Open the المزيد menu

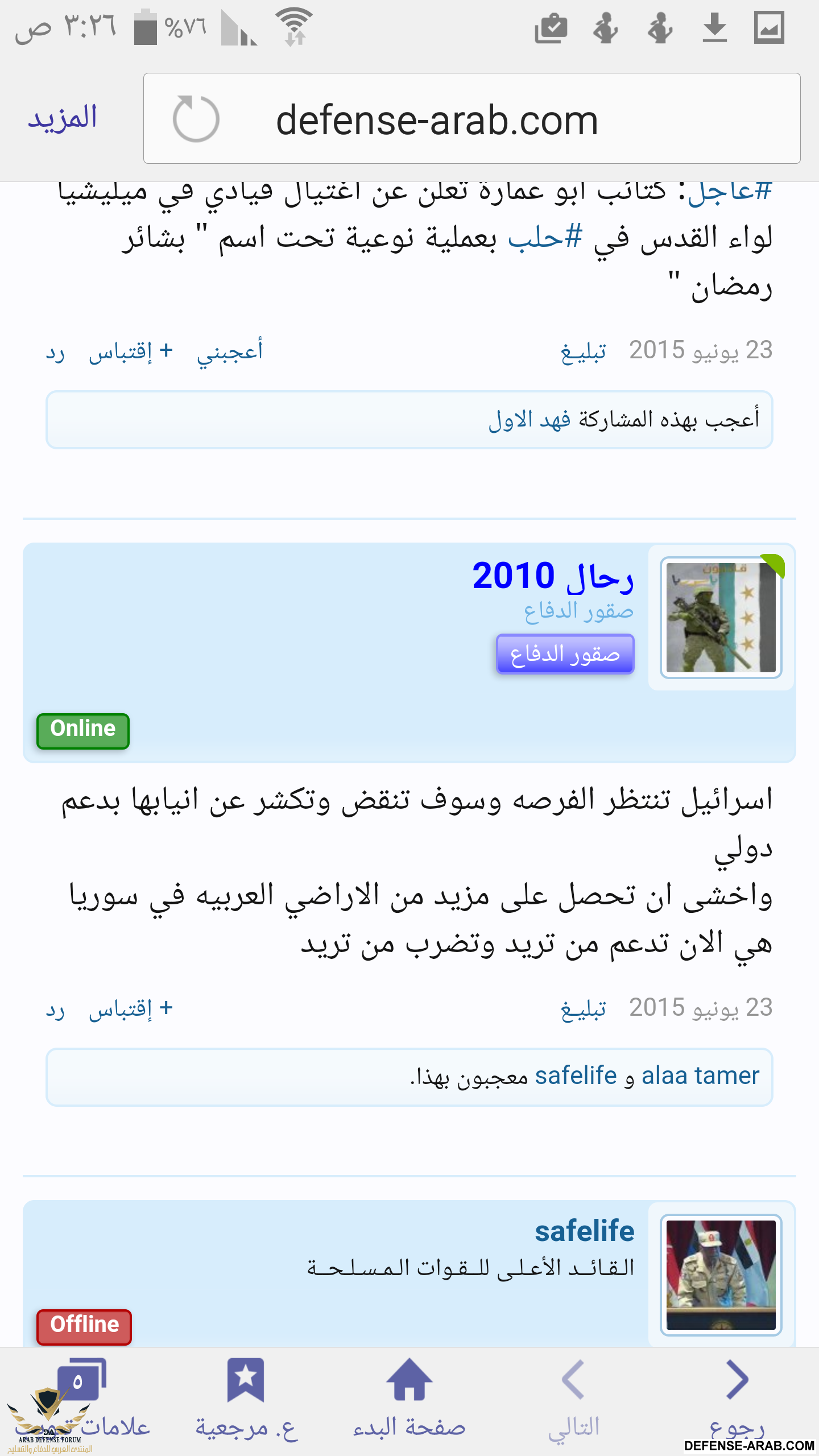(63, 118)
